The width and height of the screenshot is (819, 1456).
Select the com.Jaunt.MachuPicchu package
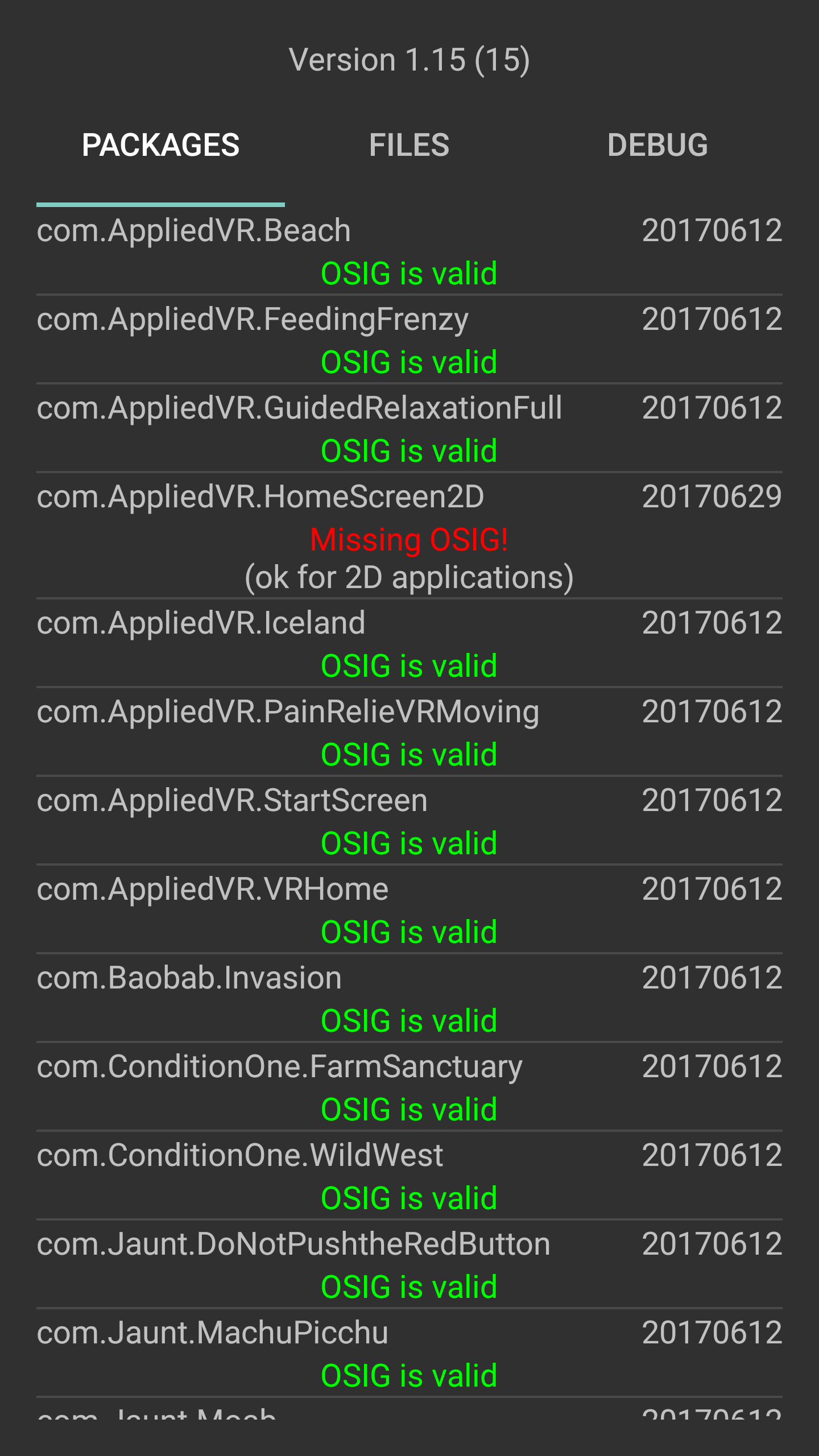pos(409,1353)
